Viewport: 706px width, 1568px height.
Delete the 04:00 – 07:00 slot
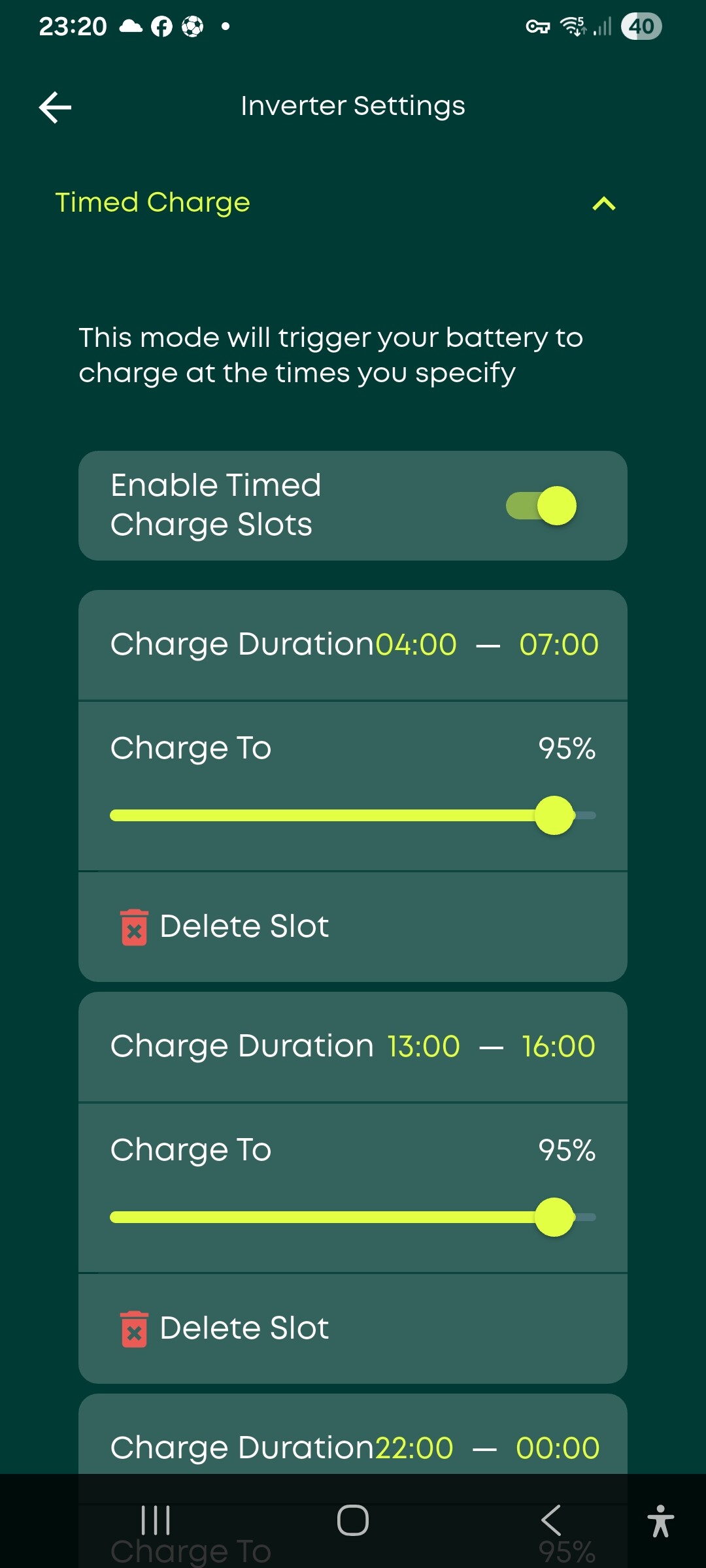click(x=226, y=926)
